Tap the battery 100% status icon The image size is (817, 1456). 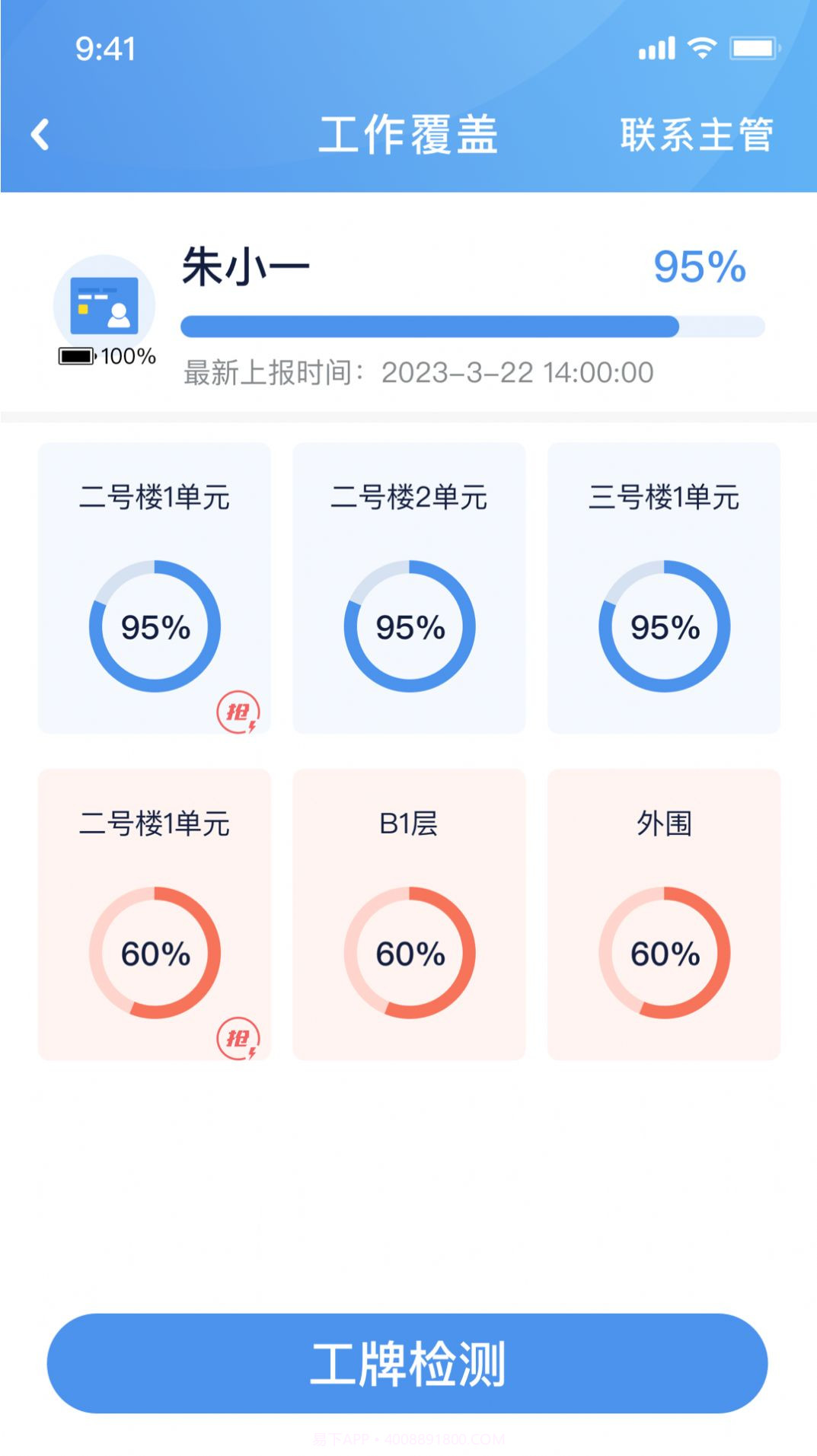coord(105,354)
